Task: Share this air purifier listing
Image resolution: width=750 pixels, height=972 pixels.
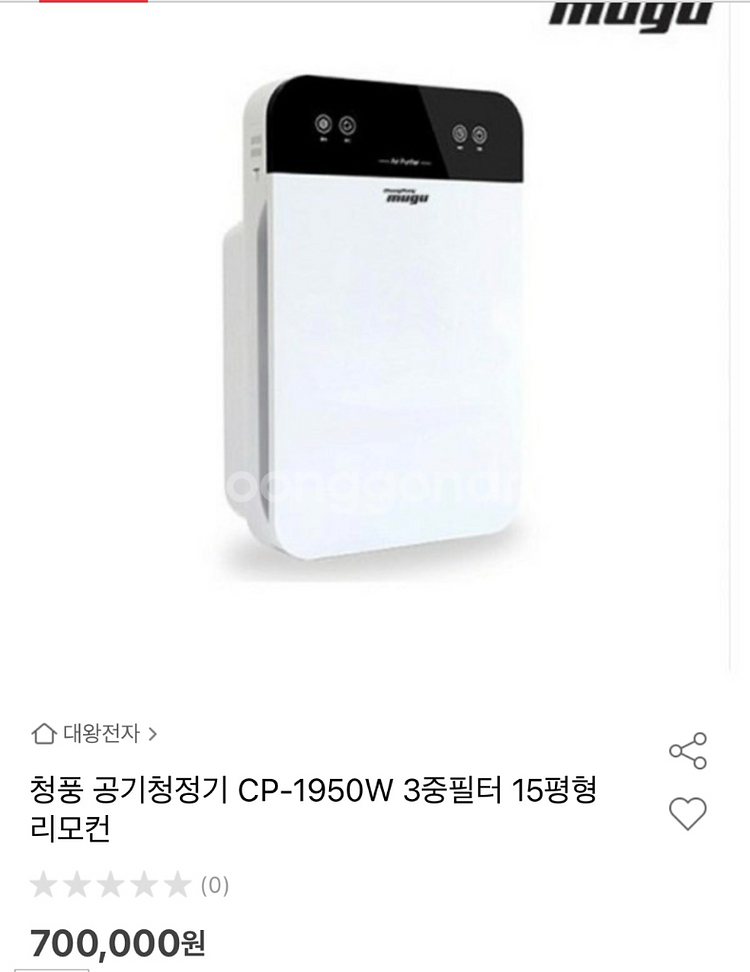Action: pos(687,751)
